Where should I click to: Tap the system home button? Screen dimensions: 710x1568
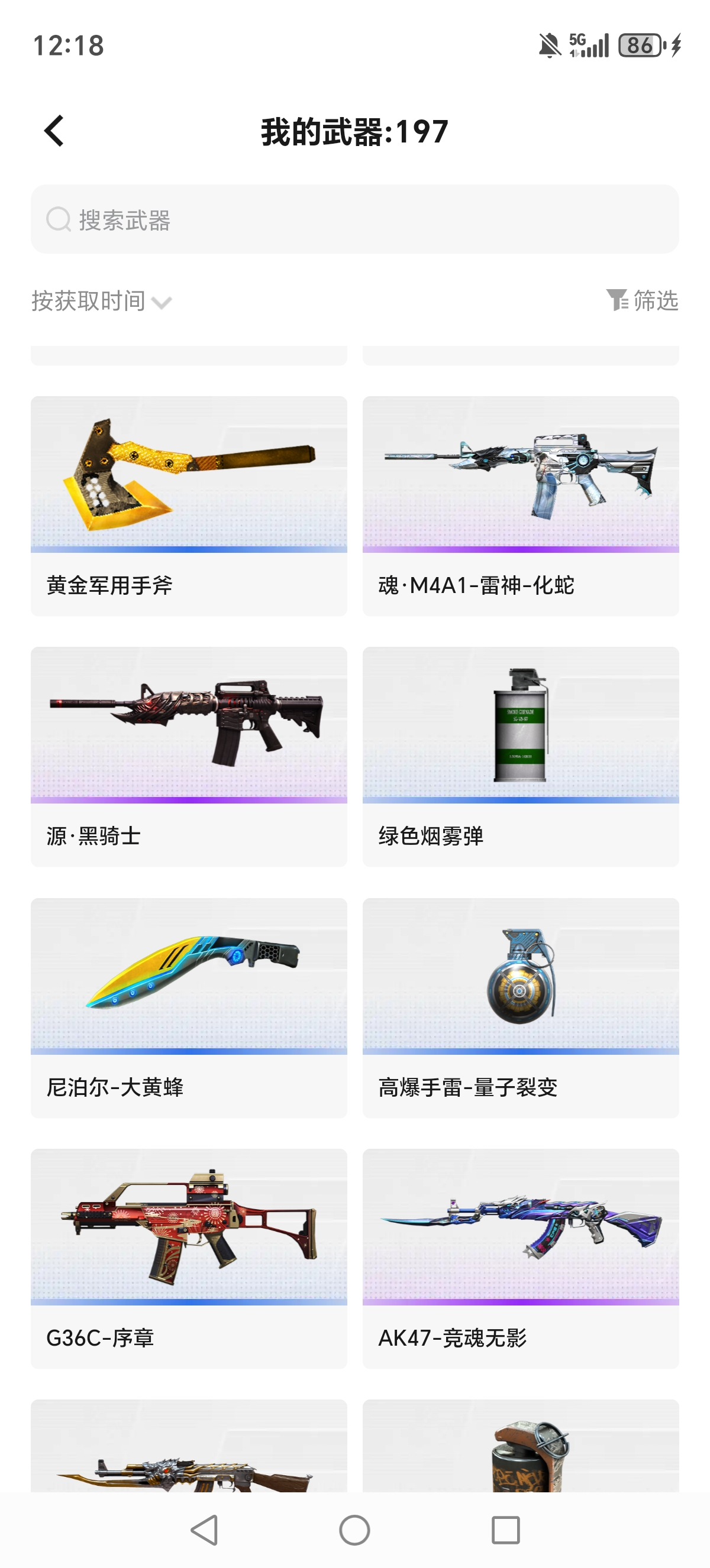tap(354, 1530)
